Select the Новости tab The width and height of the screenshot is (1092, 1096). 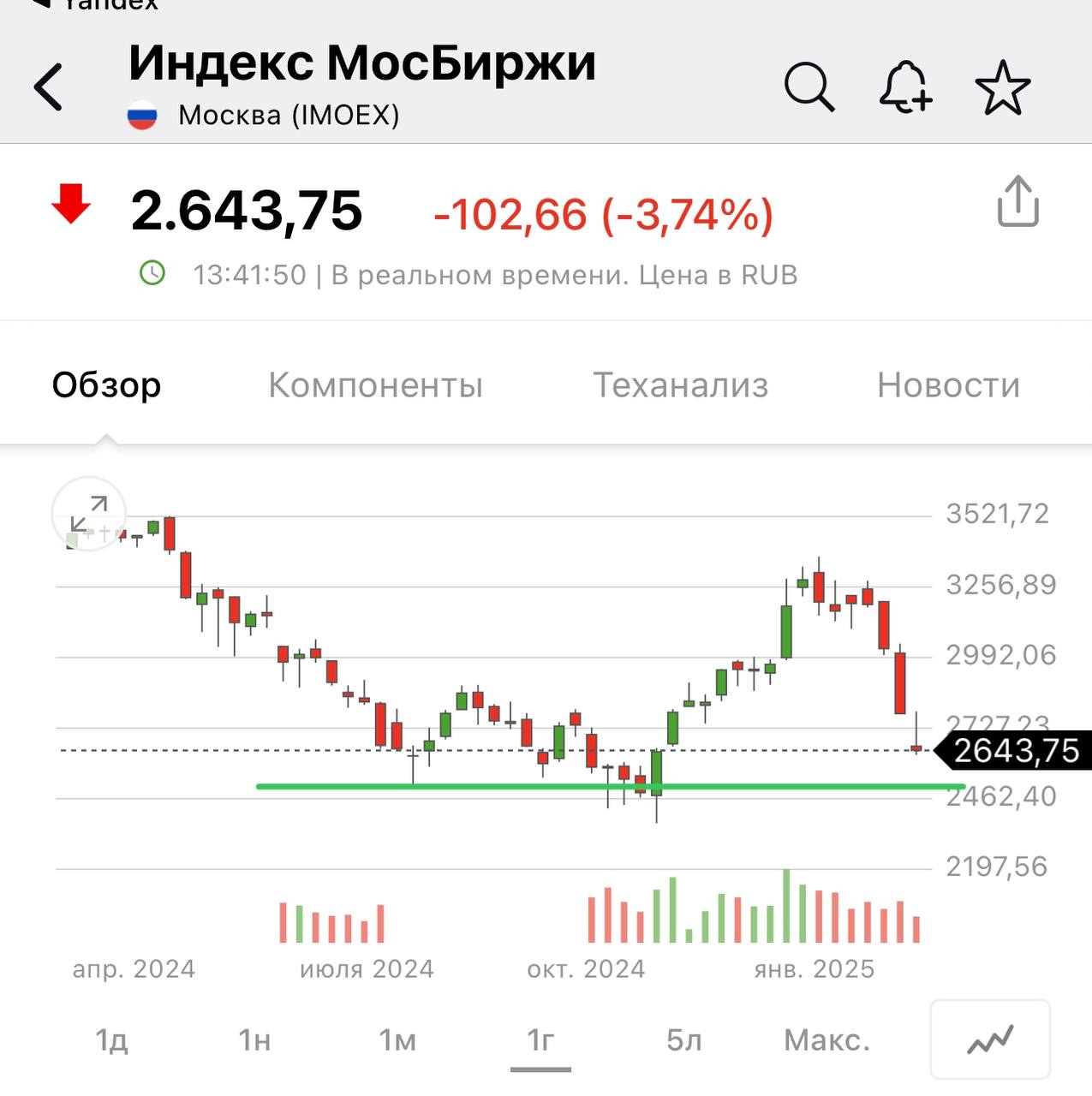[948, 385]
